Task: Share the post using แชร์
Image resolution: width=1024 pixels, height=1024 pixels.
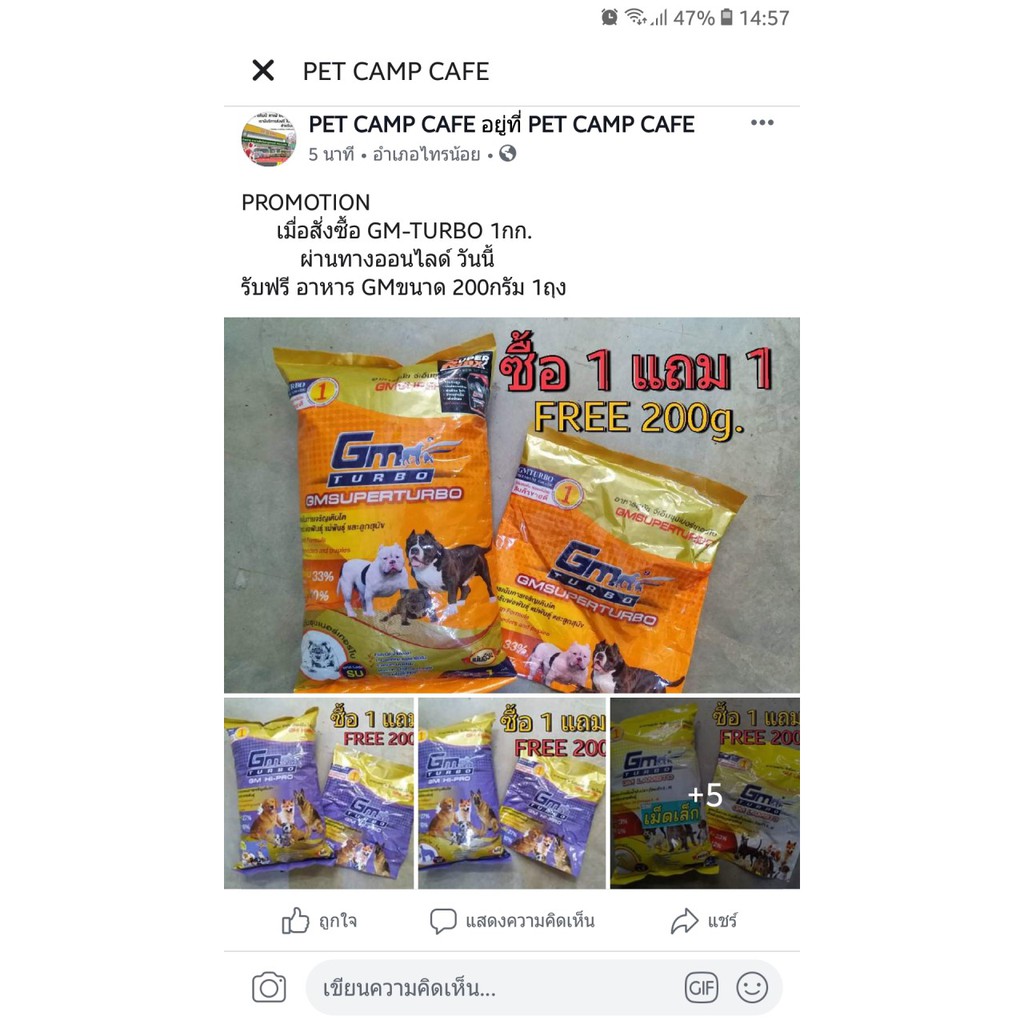Action: 704,921
